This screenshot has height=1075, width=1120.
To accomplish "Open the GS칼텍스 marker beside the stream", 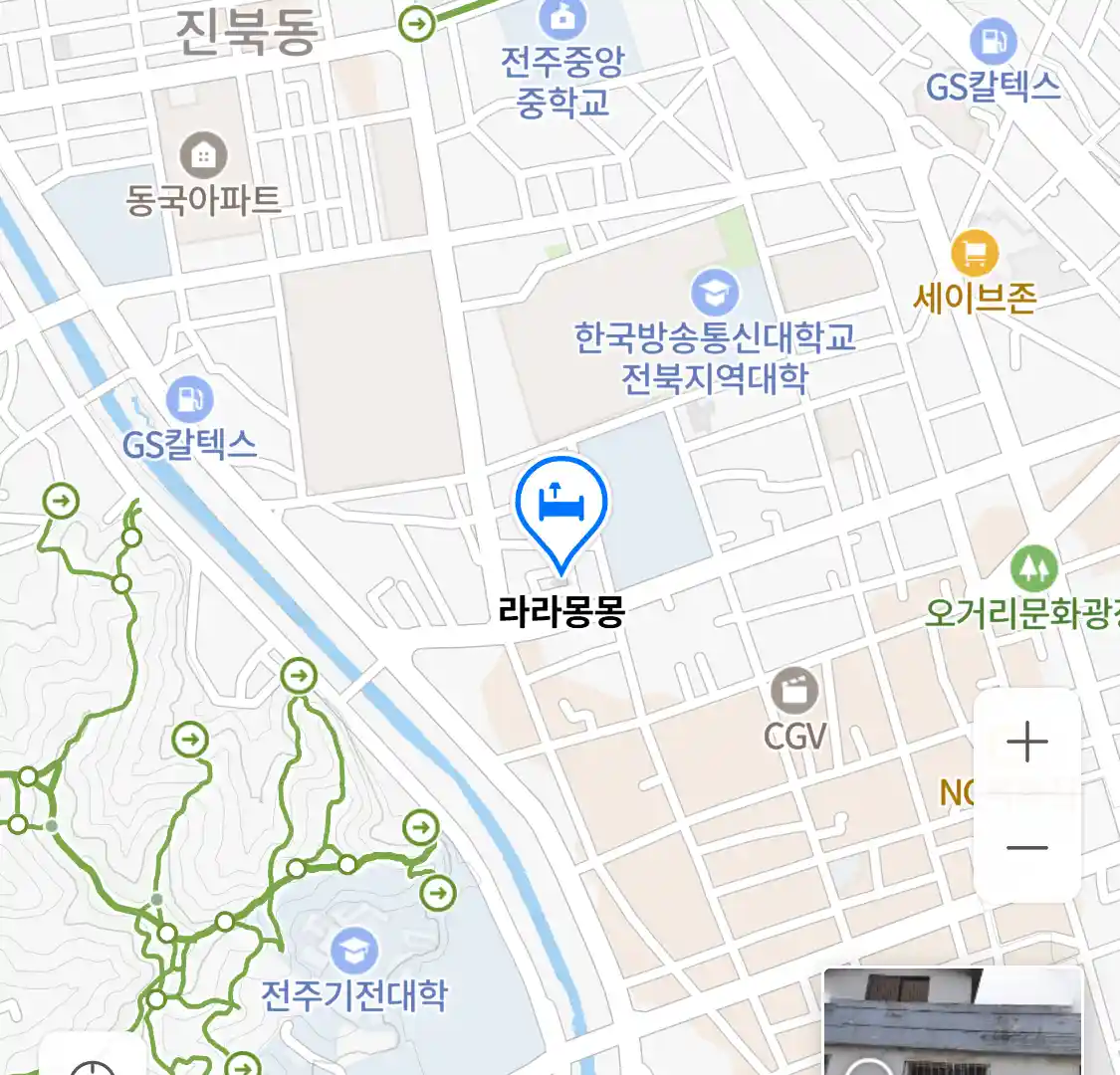I will [x=188, y=399].
